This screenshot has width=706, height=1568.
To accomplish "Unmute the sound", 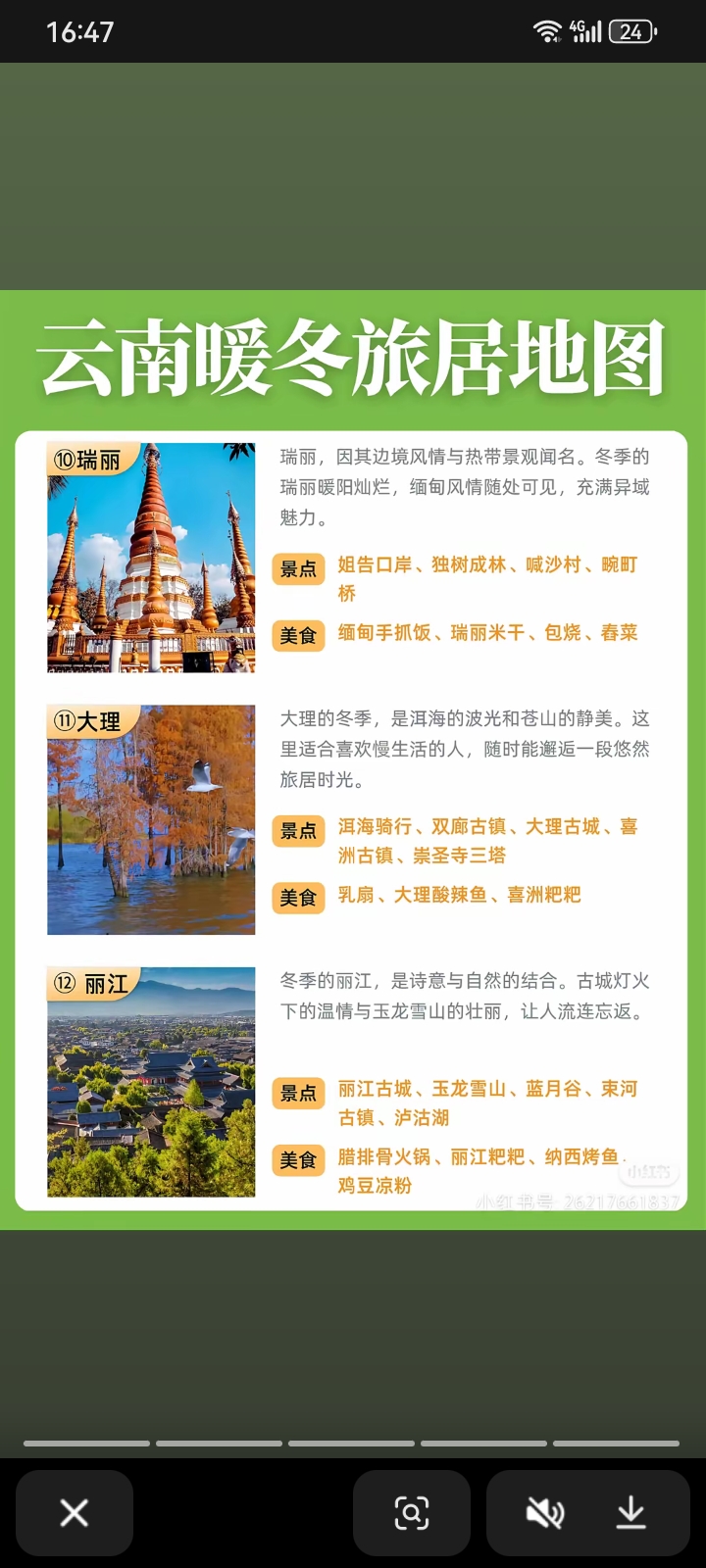I will pyautogui.click(x=545, y=1512).
